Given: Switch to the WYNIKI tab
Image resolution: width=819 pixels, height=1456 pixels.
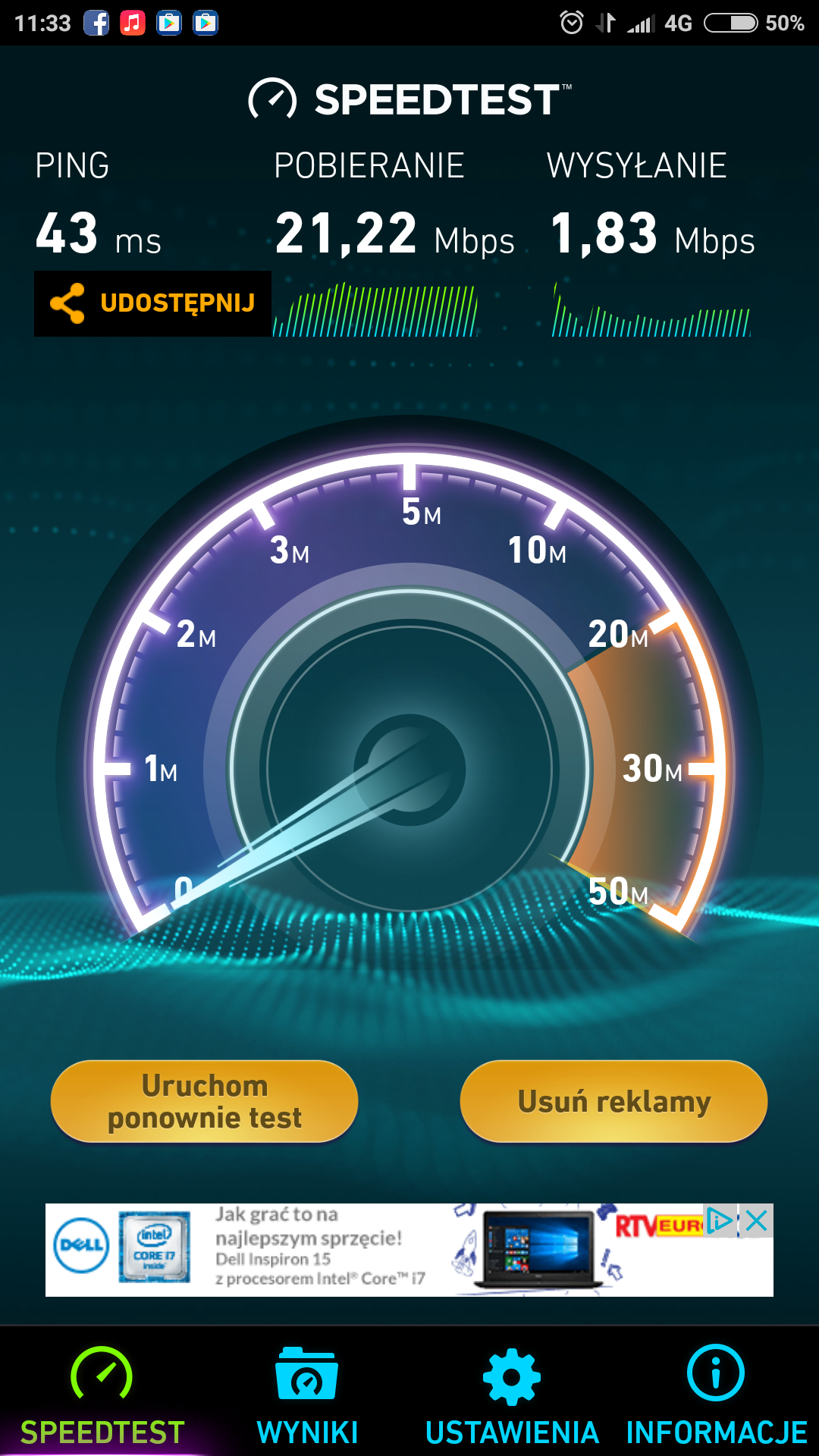Looking at the screenshot, I should click(x=307, y=1395).
